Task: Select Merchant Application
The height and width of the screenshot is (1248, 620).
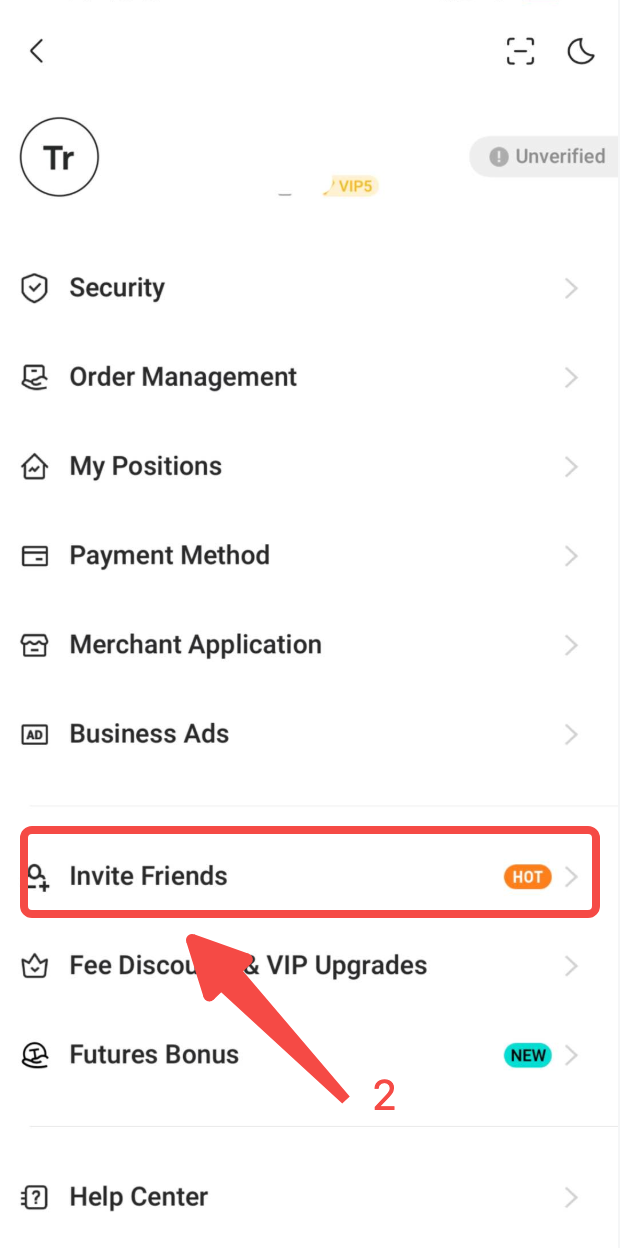Action: pyautogui.click(x=310, y=644)
